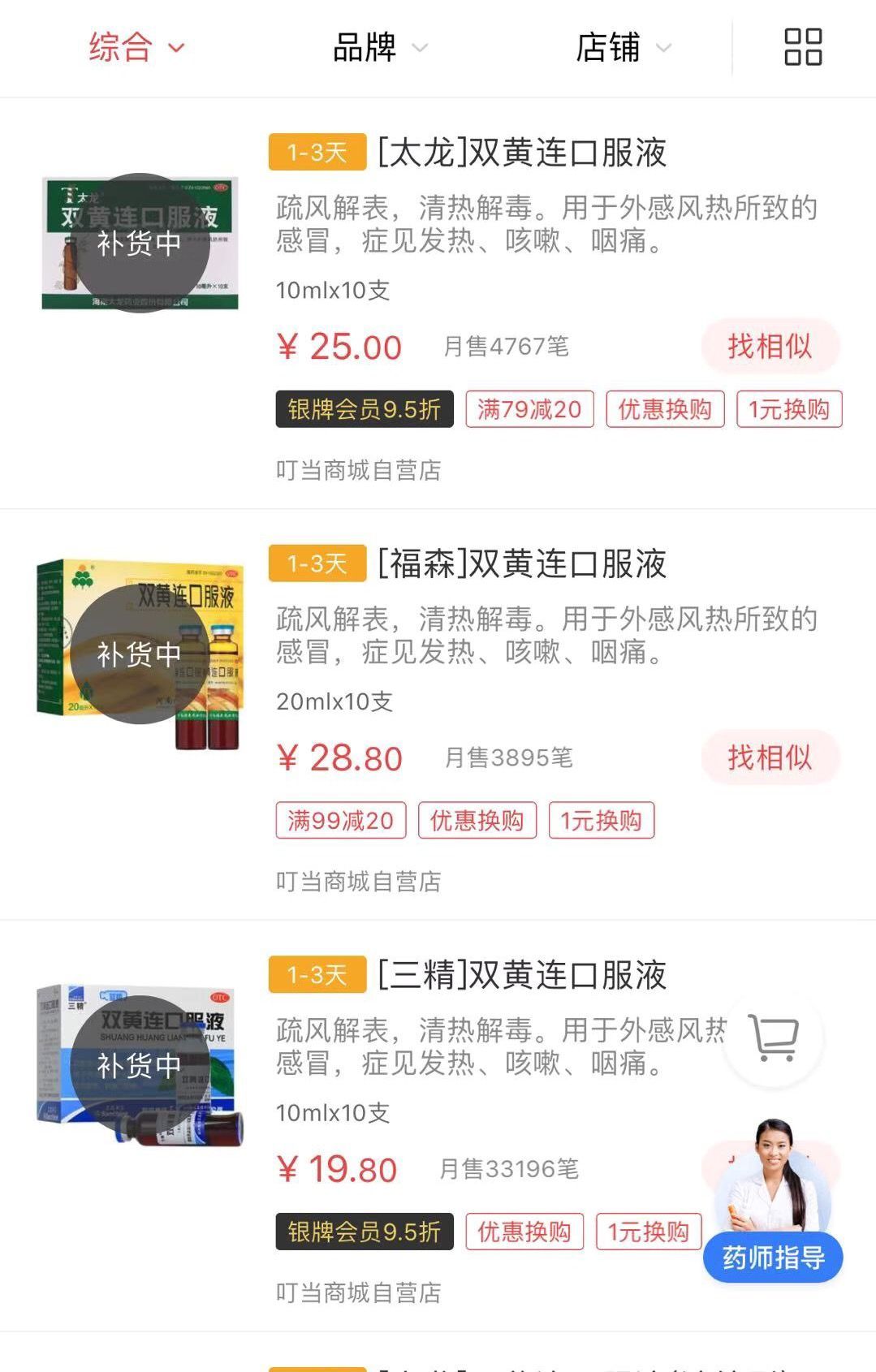Click 找相似 next to 太龙 product
Image resolution: width=876 pixels, height=1372 pixels.
(x=770, y=346)
